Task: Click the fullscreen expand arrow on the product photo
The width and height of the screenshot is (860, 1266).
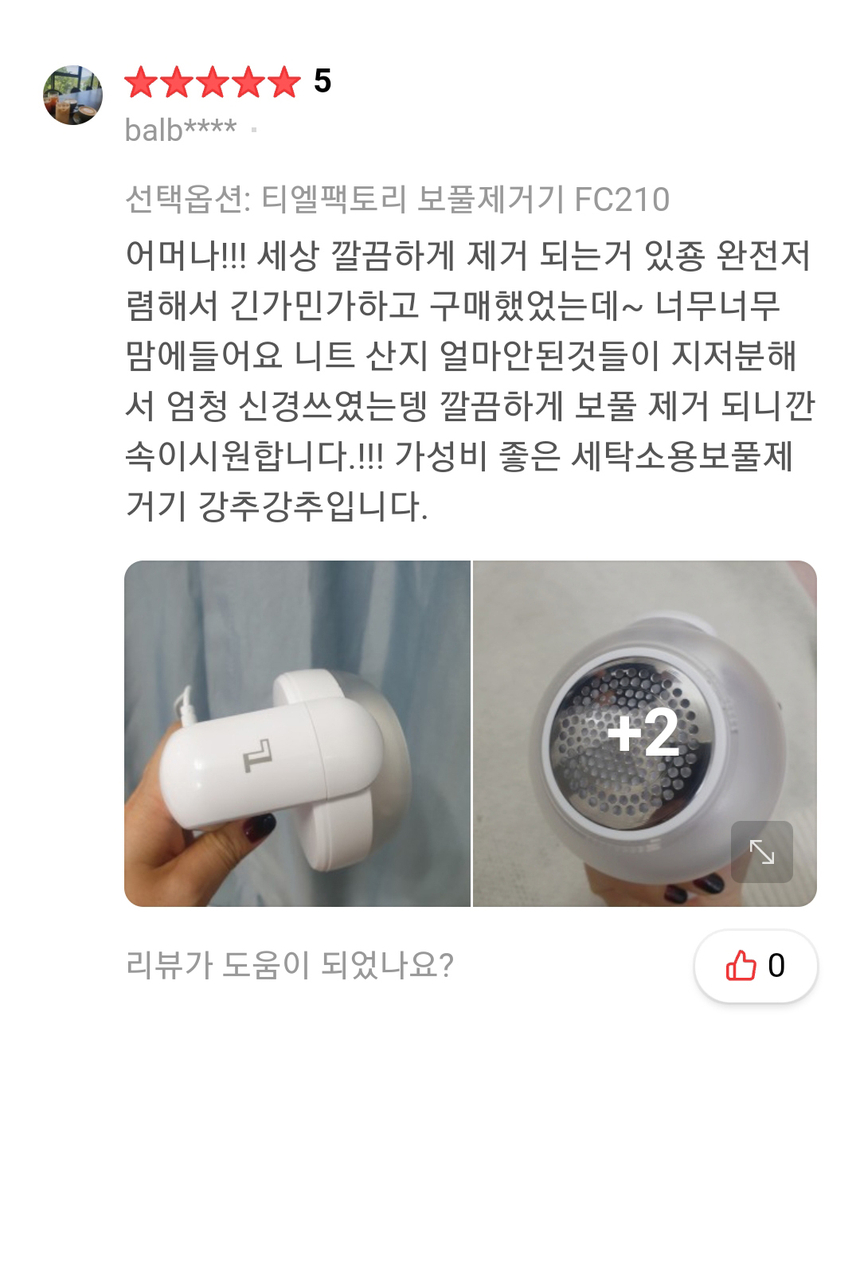Action: click(x=762, y=851)
